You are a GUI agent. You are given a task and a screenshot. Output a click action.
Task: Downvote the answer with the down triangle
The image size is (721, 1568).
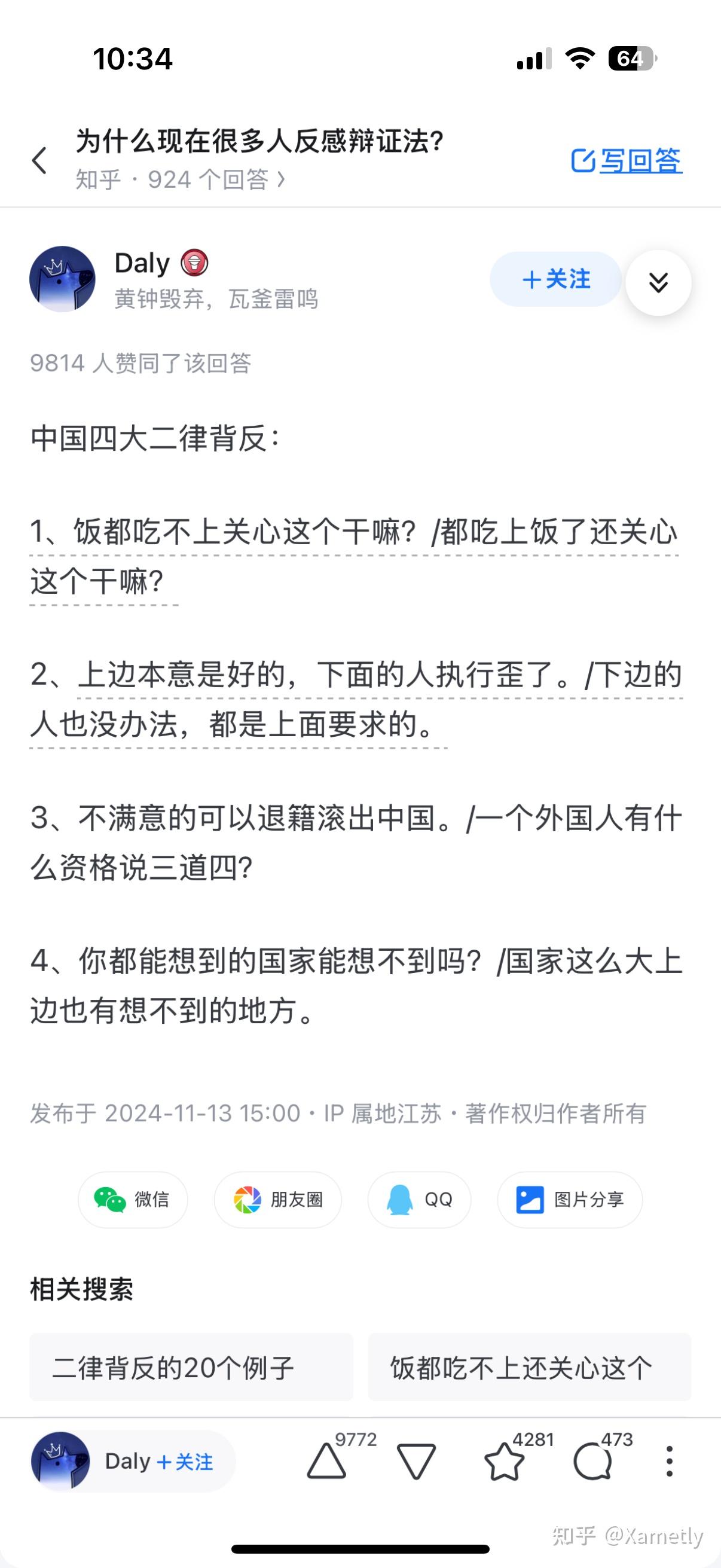click(416, 1461)
